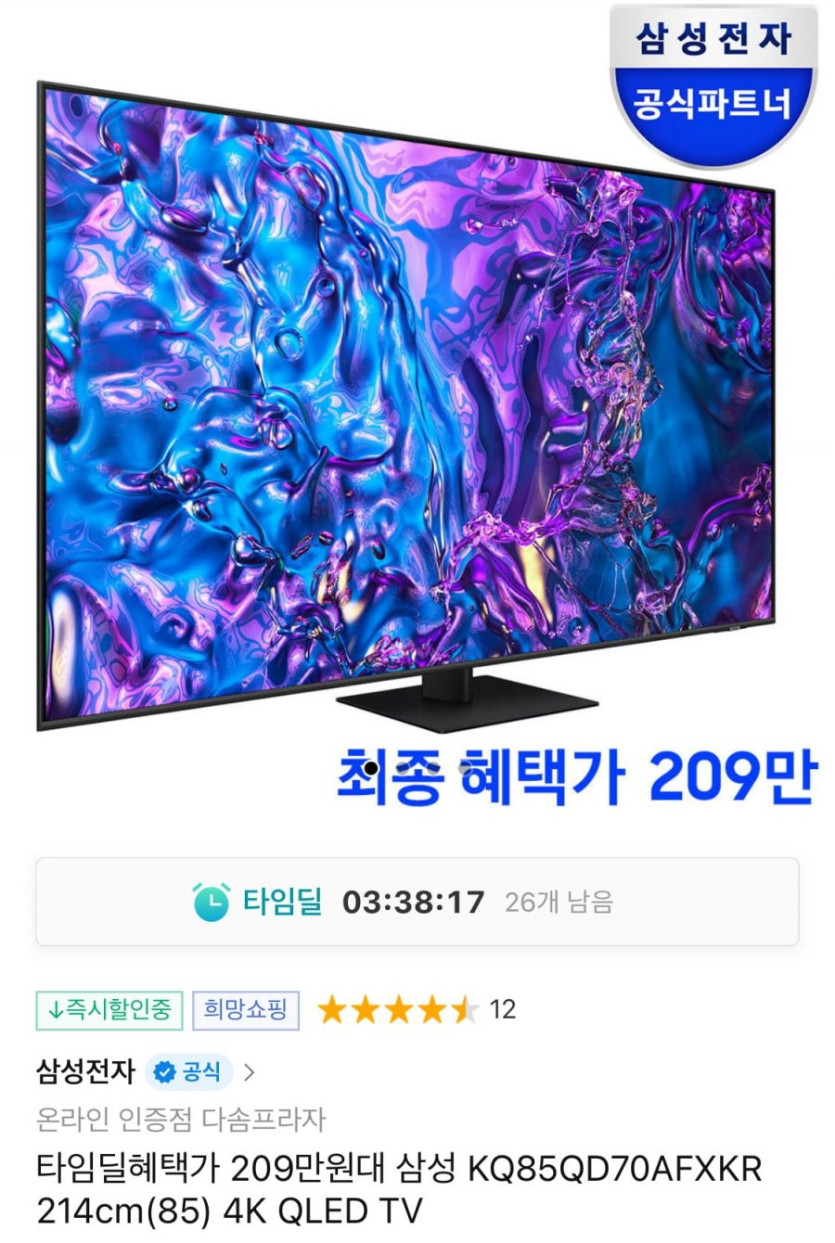The image size is (835, 1243).
Task: Tap the 즉시할인중 discount badge
Action: tap(109, 1010)
